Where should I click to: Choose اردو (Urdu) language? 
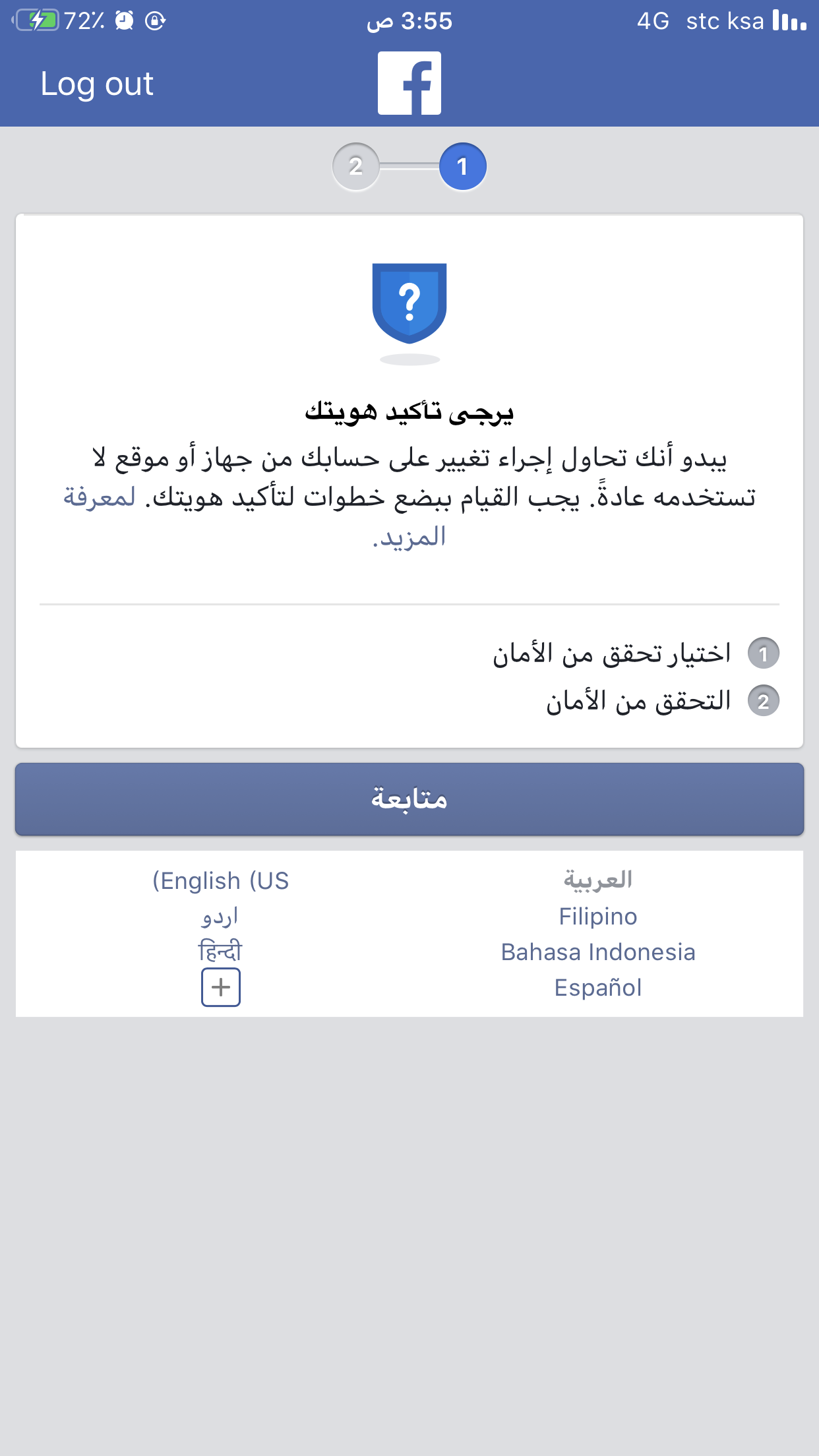(220, 917)
